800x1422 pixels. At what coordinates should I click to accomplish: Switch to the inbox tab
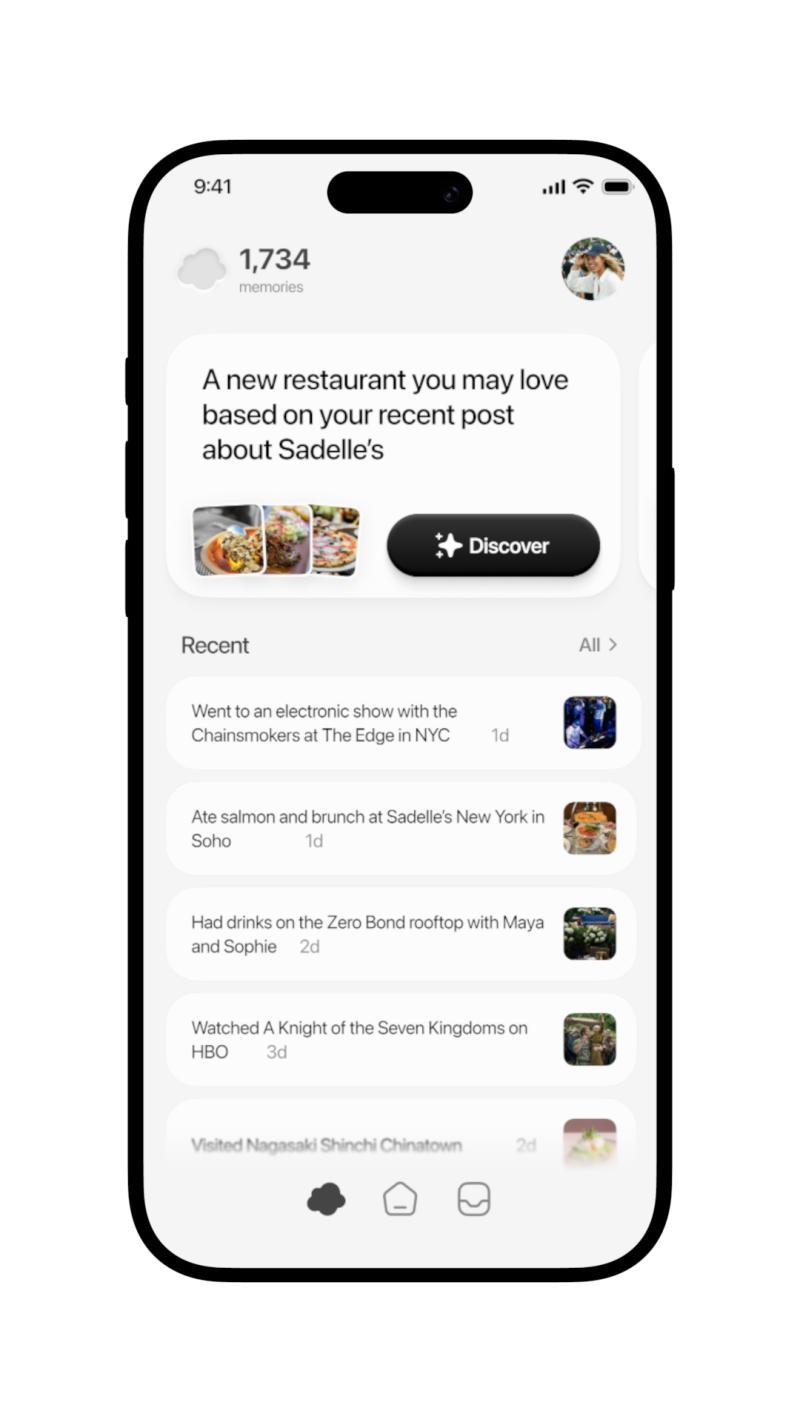(x=474, y=1198)
